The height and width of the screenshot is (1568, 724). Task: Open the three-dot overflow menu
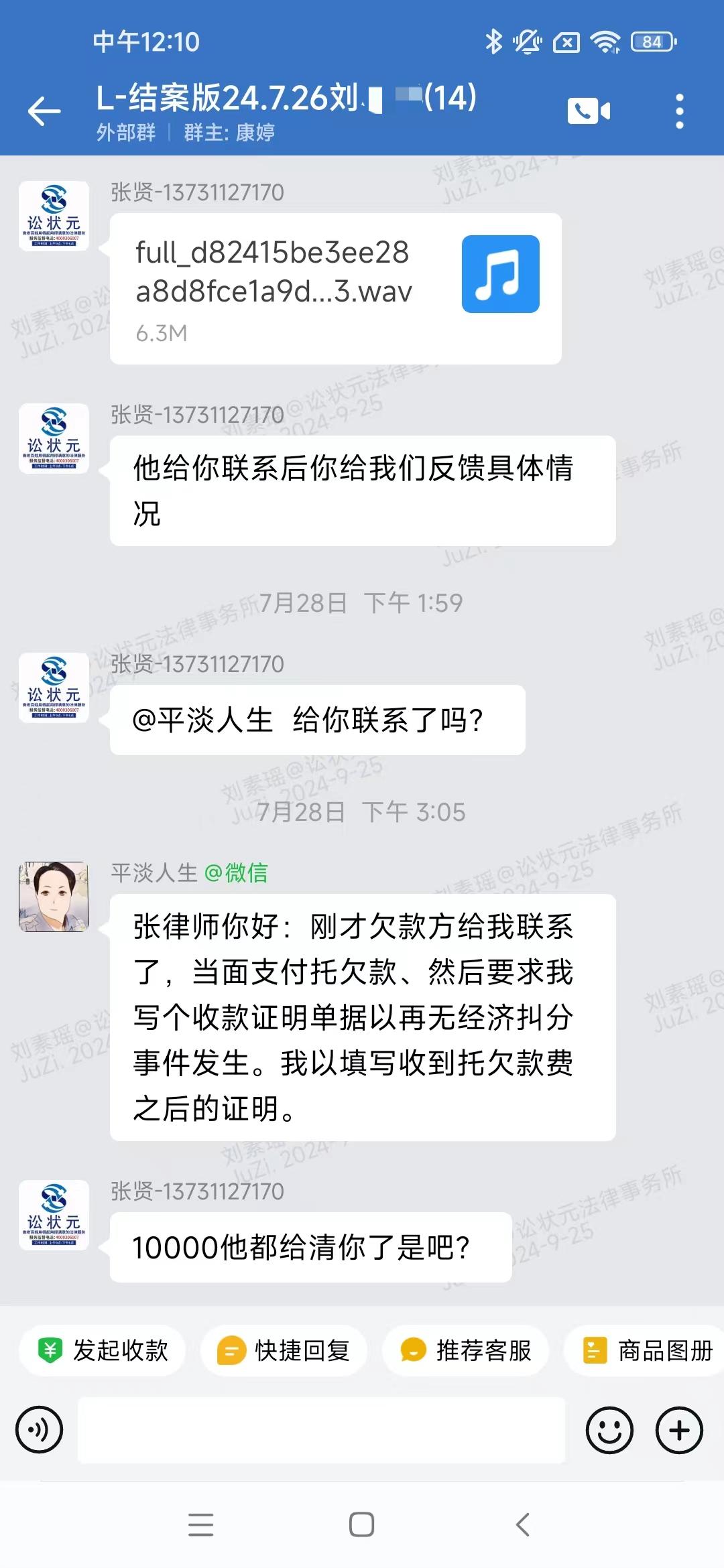[x=679, y=111]
